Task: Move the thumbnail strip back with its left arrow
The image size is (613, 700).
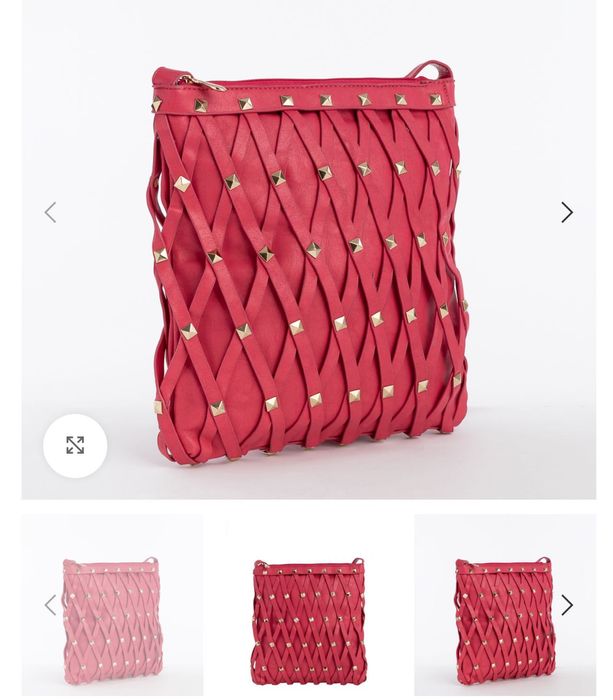Action: click(x=50, y=605)
